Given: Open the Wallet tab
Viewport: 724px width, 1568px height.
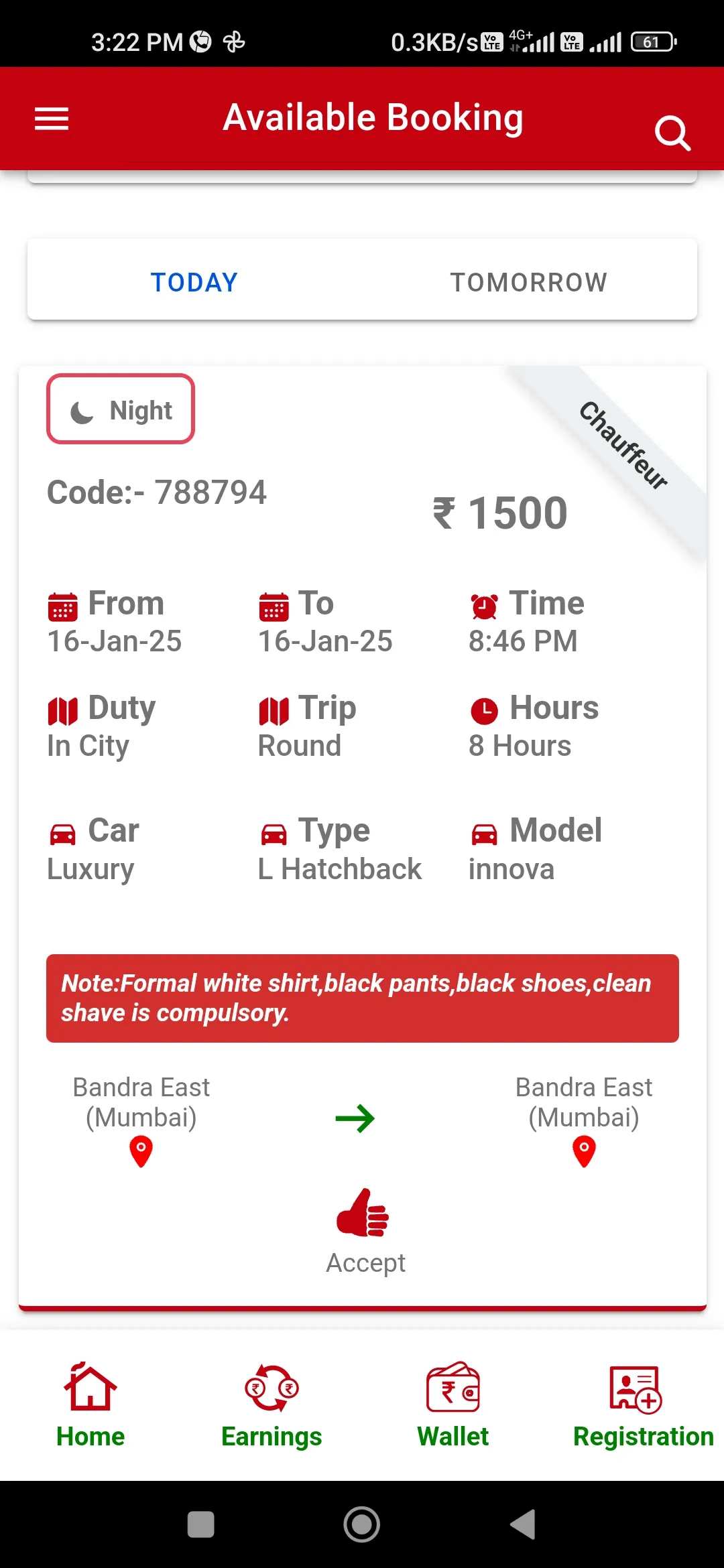Looking at the screenshot, I should point(452,1405).
